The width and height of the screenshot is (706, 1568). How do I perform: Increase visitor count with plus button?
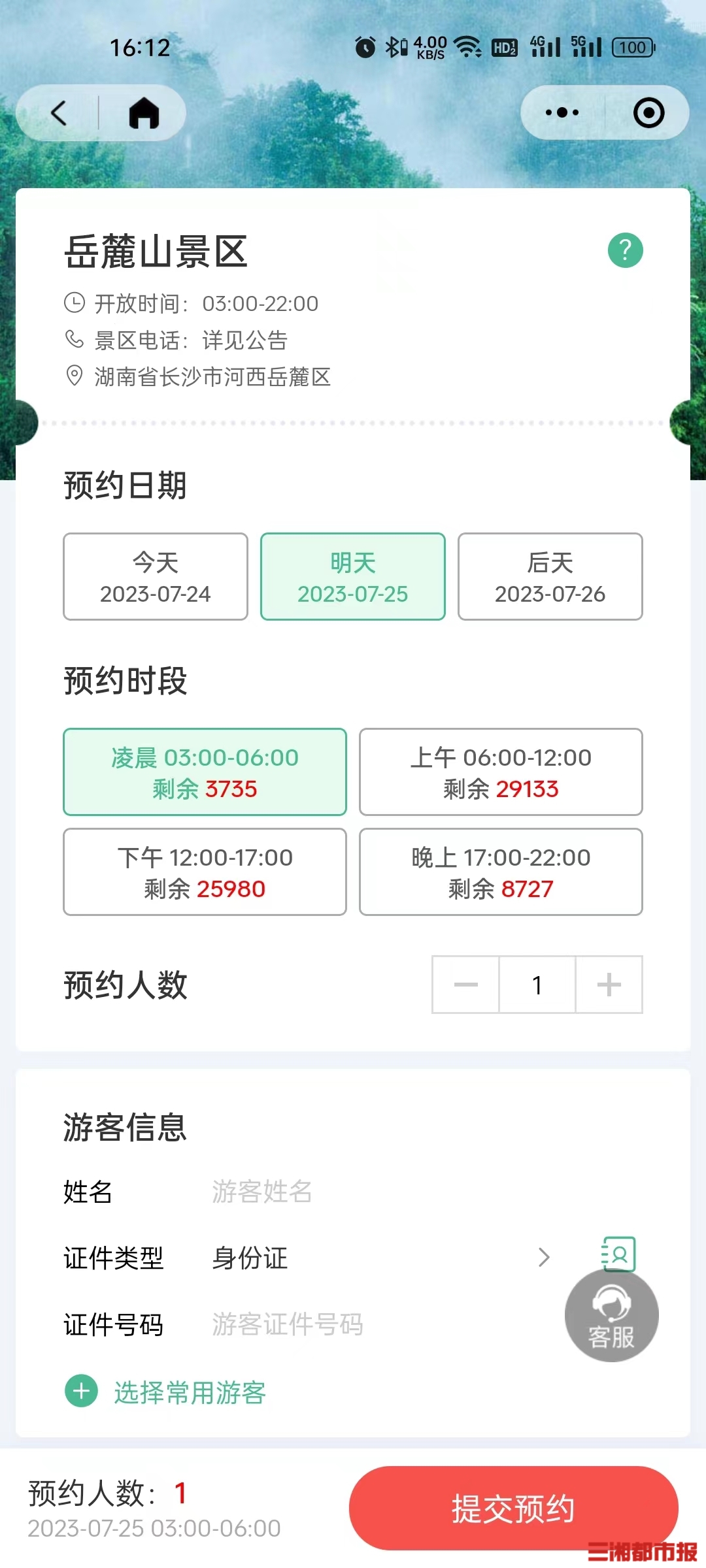609,985
